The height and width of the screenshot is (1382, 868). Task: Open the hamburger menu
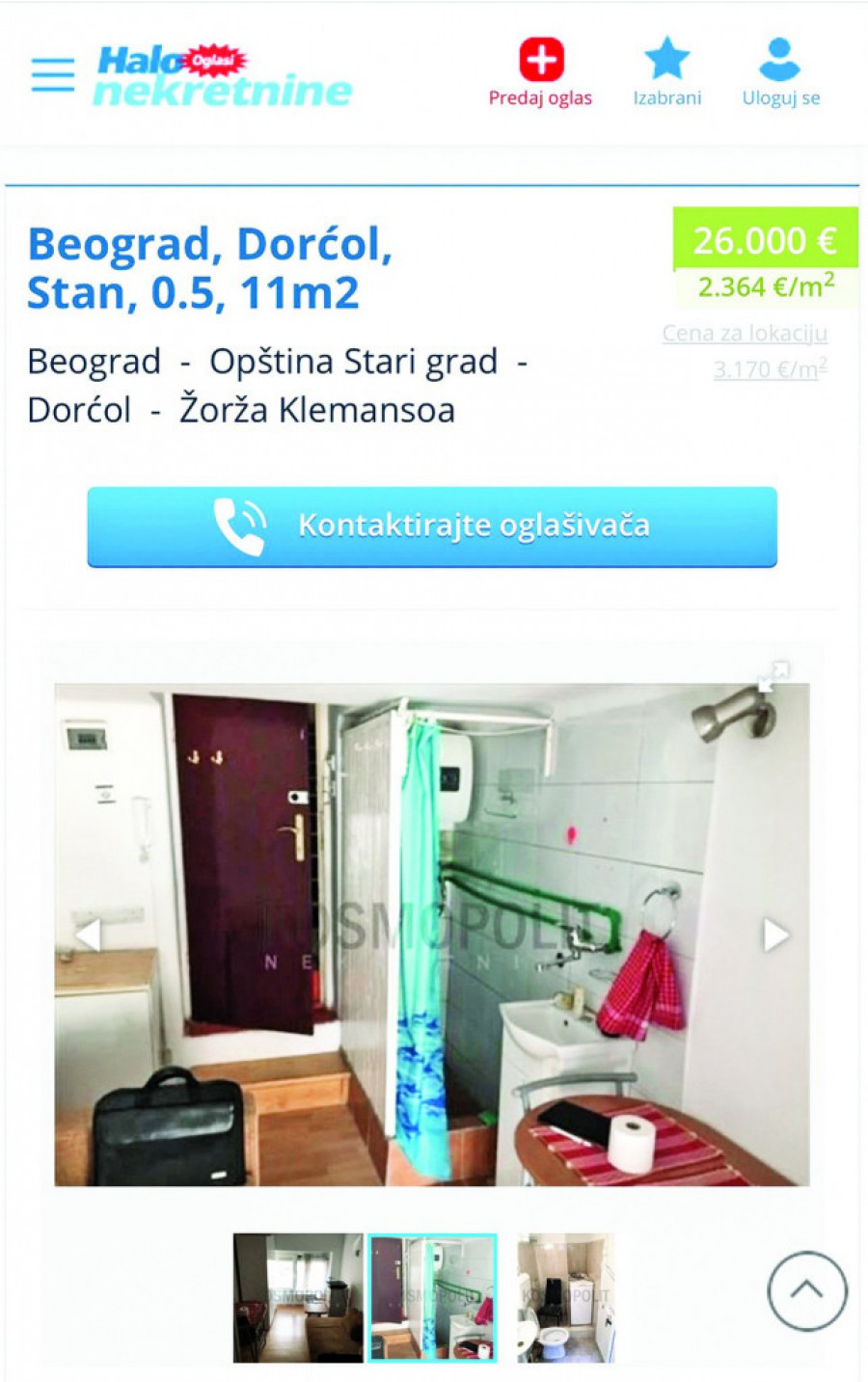point(53,74)
